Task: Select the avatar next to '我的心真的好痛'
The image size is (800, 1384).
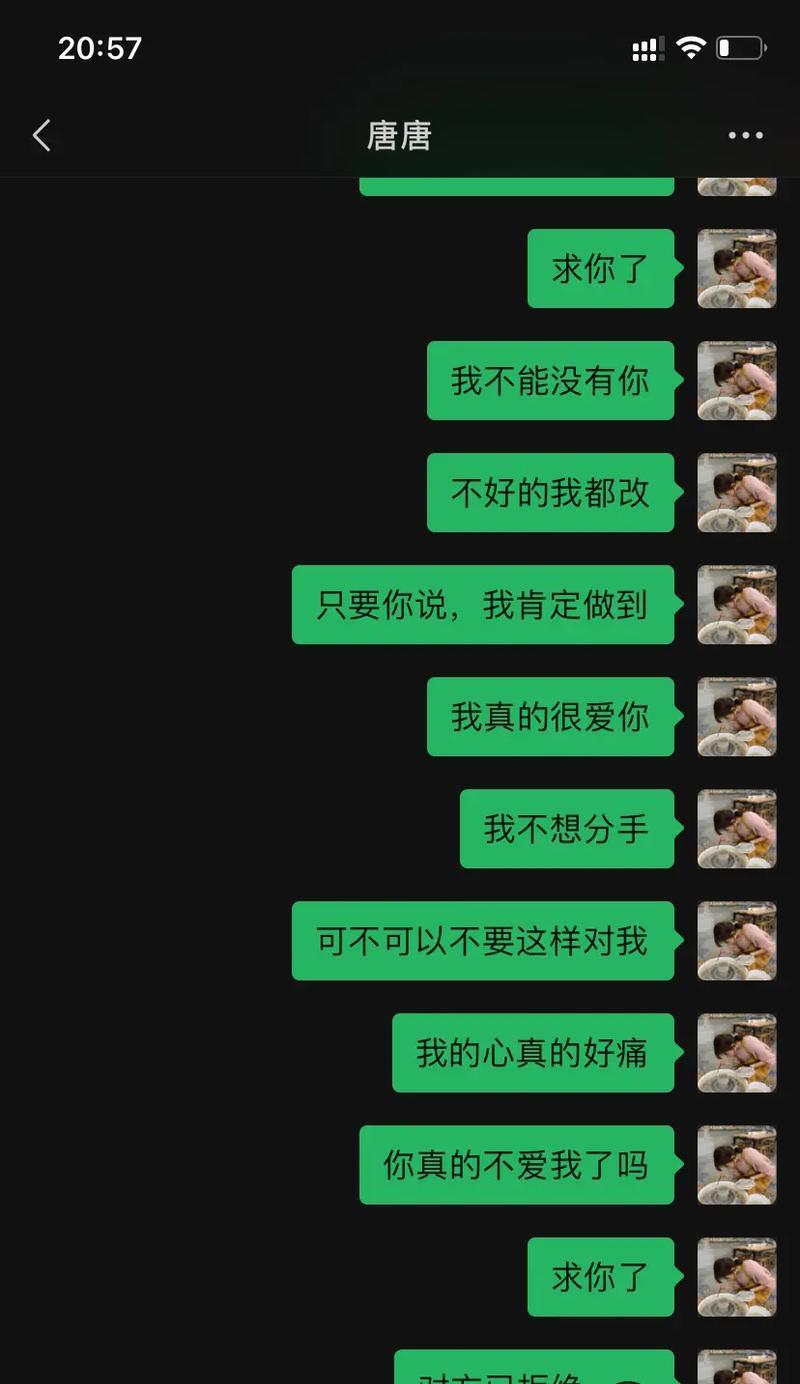Action: tap(737, 1052)
